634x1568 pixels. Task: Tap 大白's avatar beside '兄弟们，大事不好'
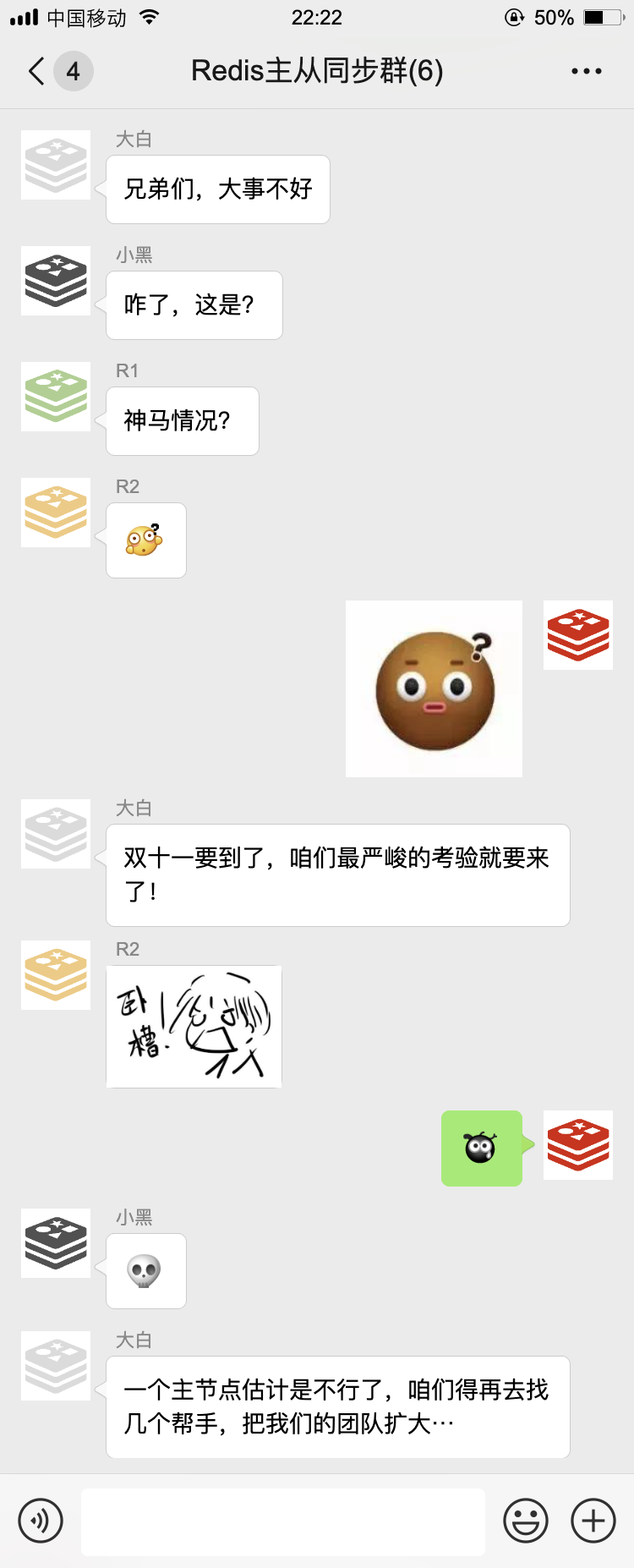[56, 165]
